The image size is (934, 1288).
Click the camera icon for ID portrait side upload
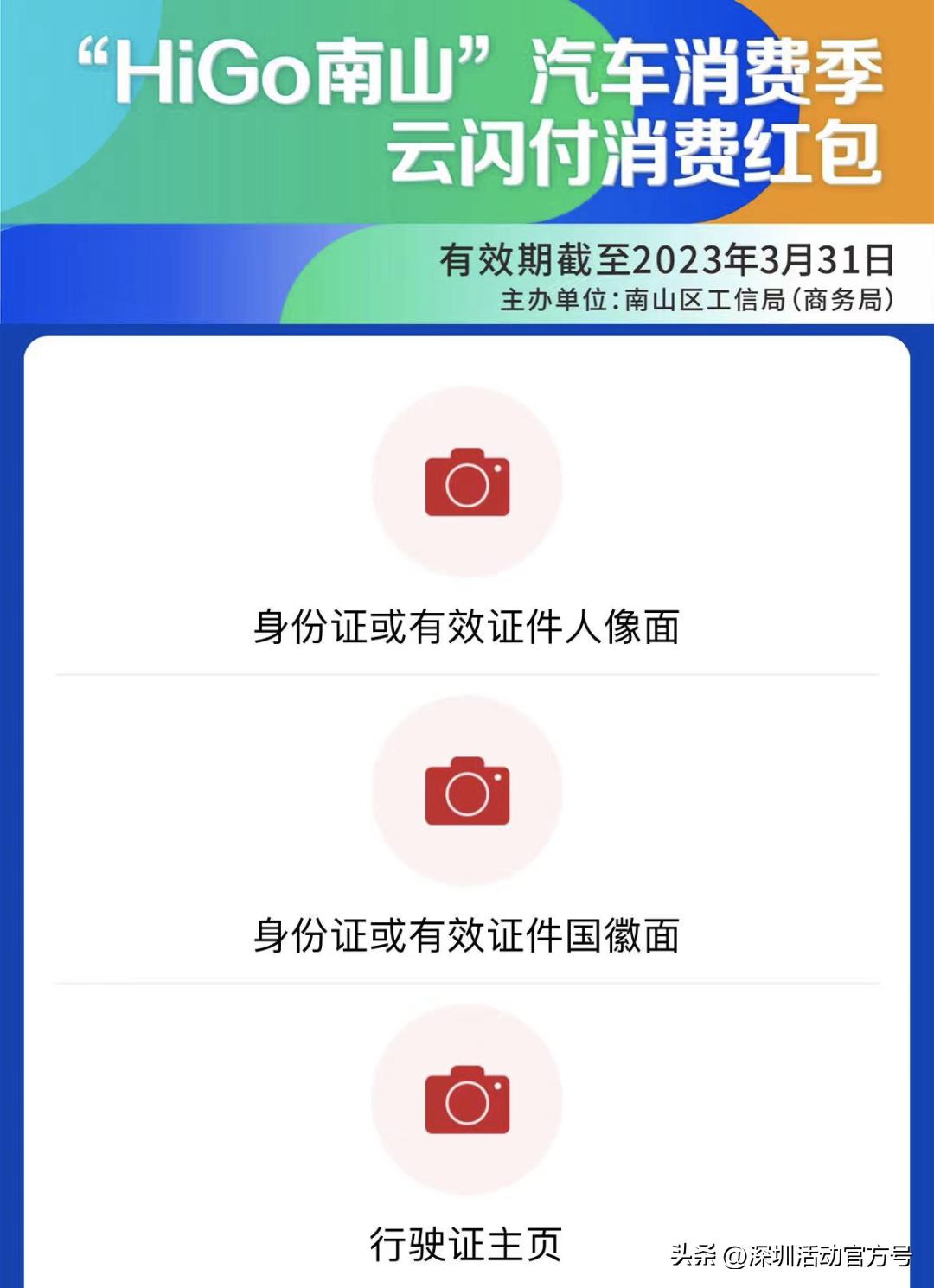click(x=467, y=486)
